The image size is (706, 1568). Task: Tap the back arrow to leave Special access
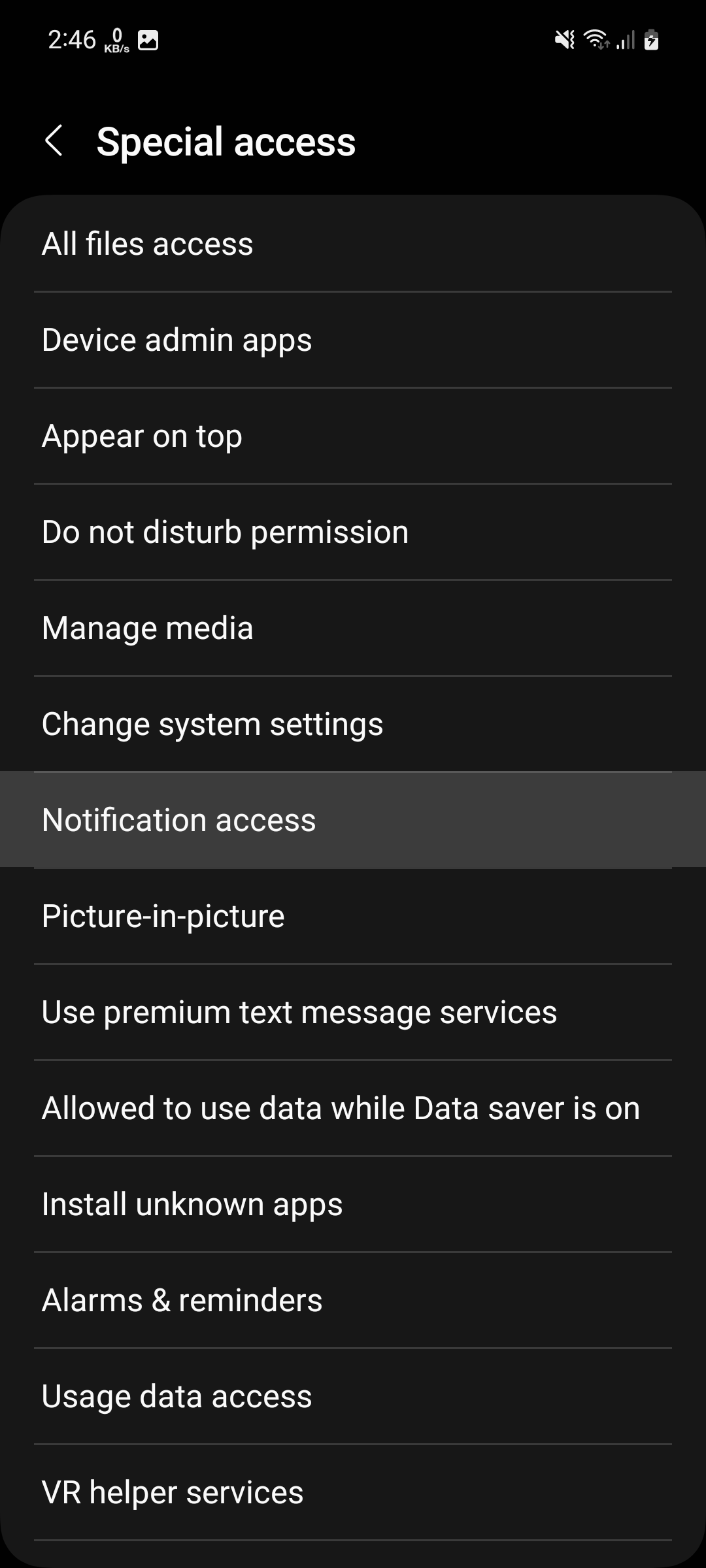click(x=55, y=140)
